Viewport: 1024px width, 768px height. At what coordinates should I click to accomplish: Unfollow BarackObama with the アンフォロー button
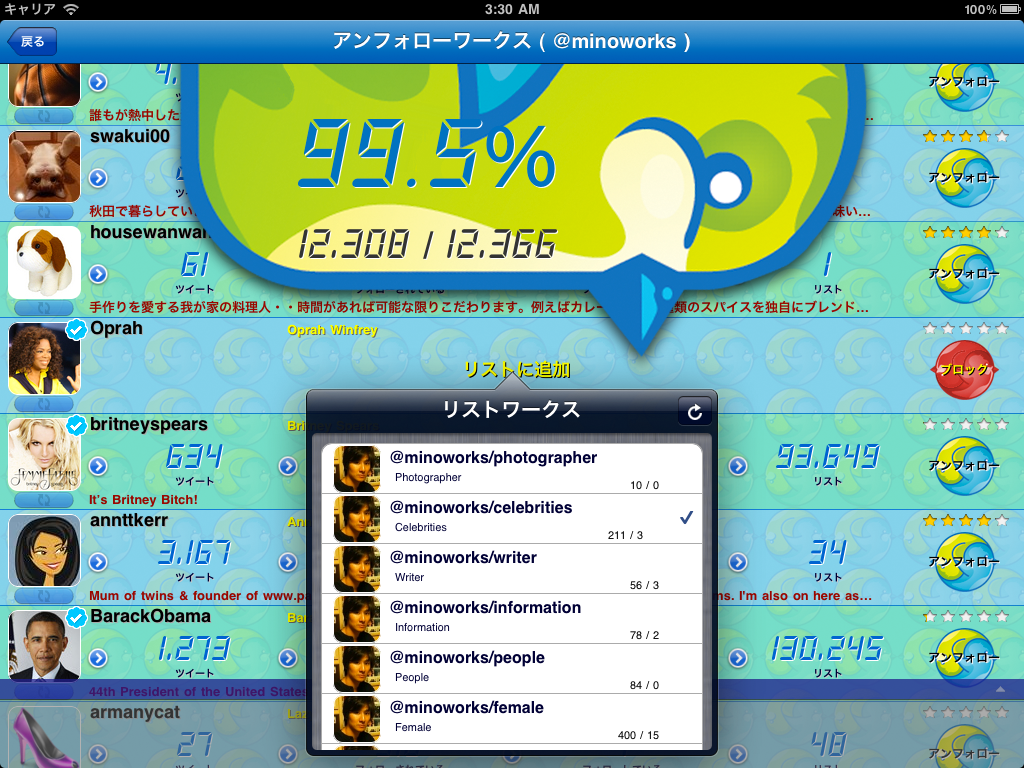pyautogui.click(x=964, y=658)
